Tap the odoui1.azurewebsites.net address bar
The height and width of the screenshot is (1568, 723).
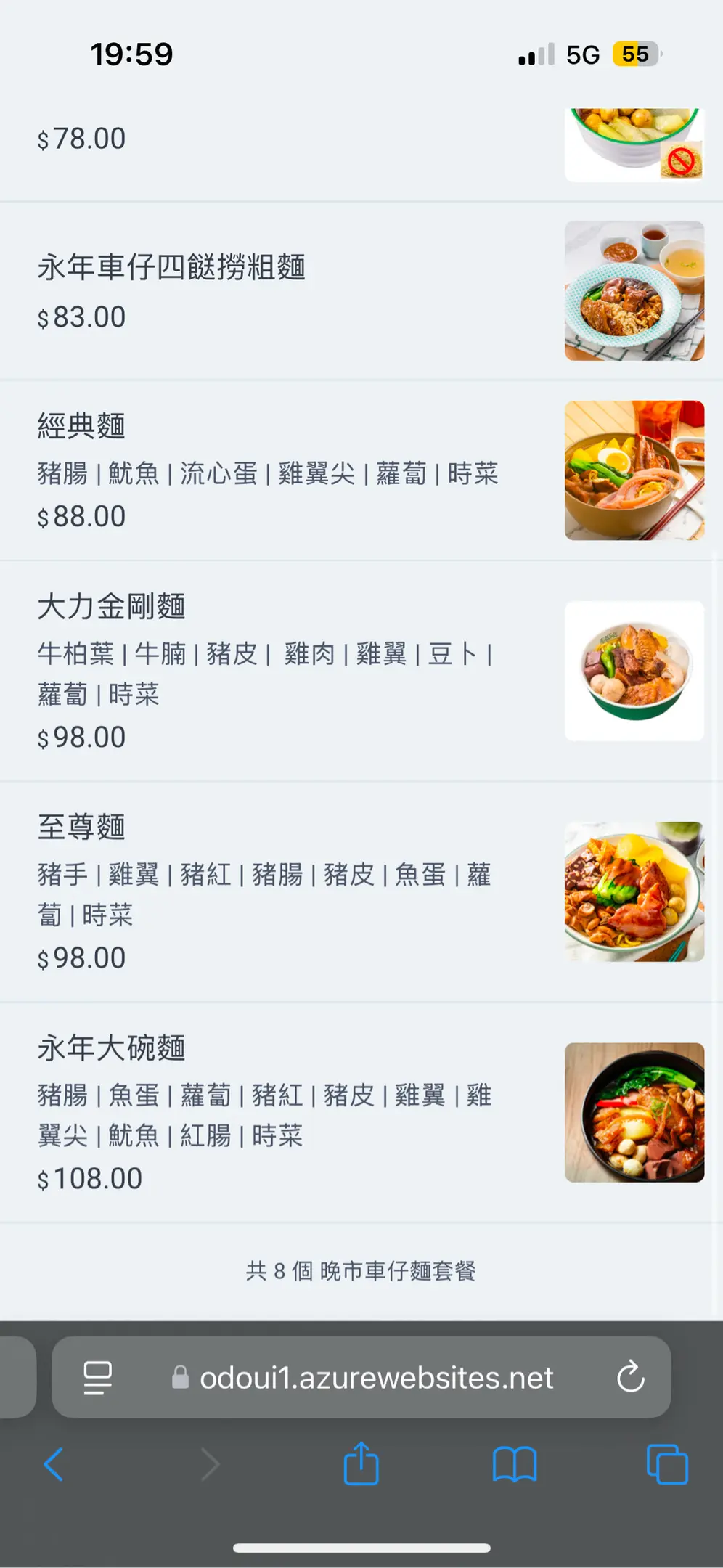point(376,1377)
